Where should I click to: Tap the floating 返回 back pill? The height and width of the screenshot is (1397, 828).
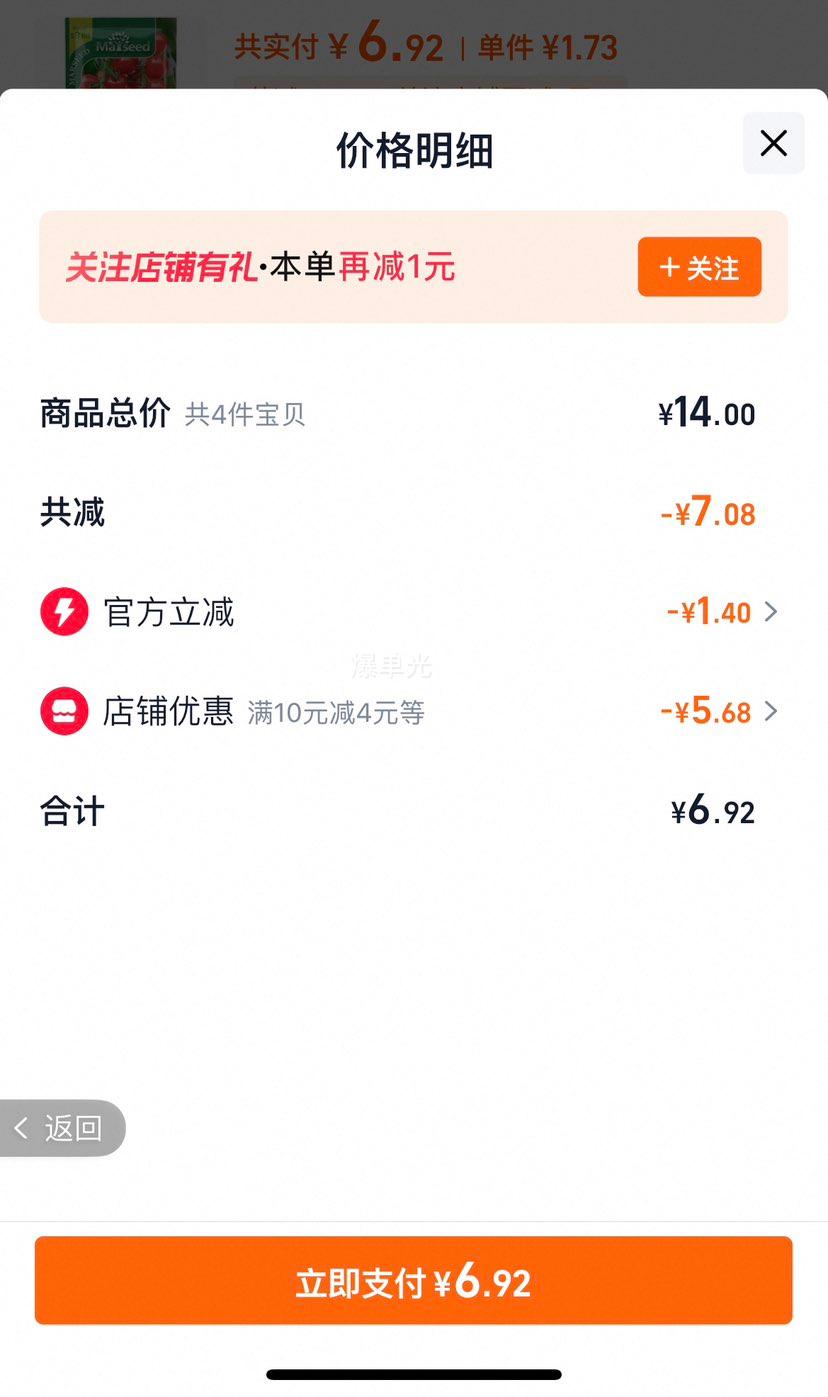62,1128
